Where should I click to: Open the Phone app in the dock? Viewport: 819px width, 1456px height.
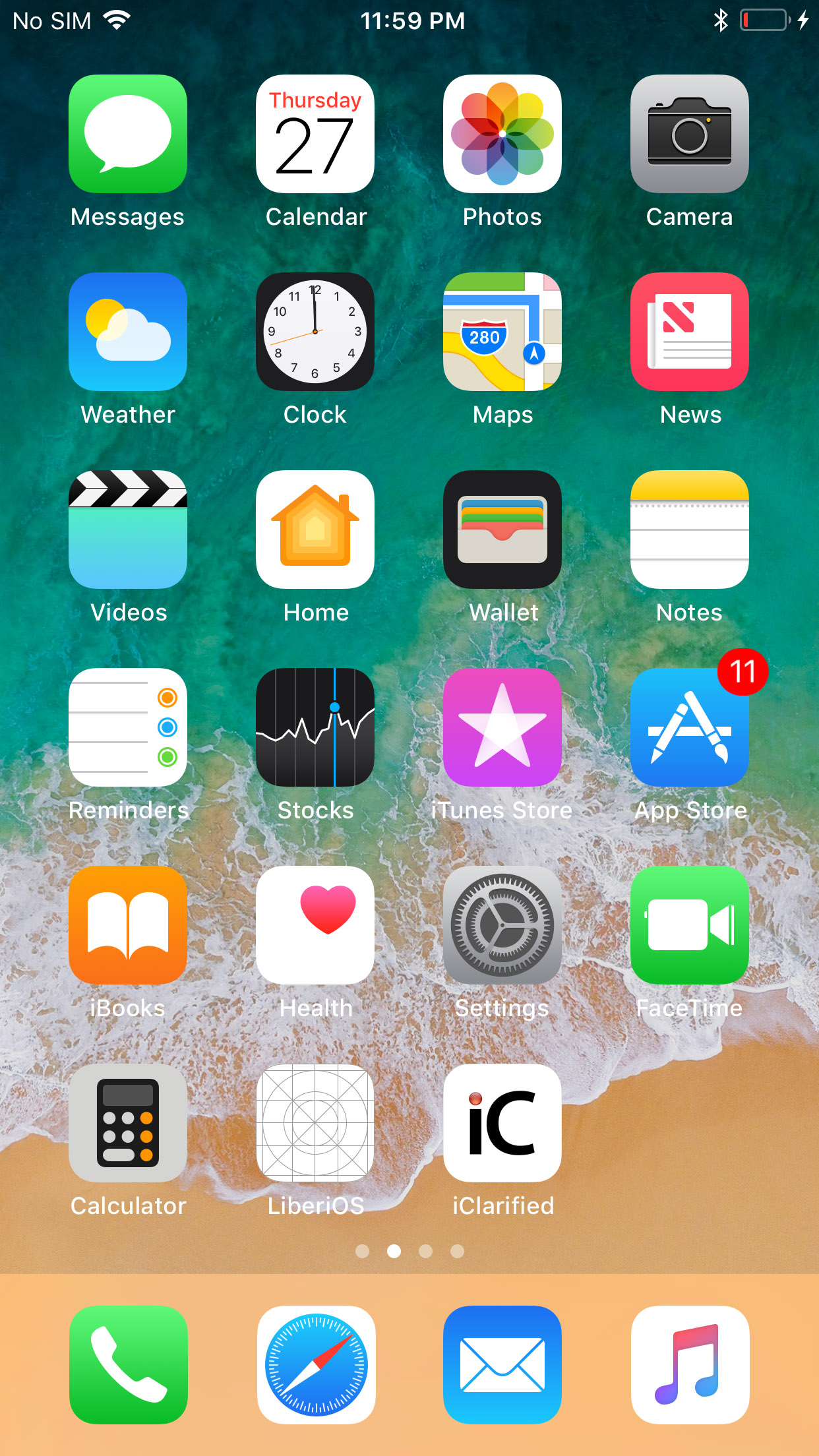(129, 1364)
